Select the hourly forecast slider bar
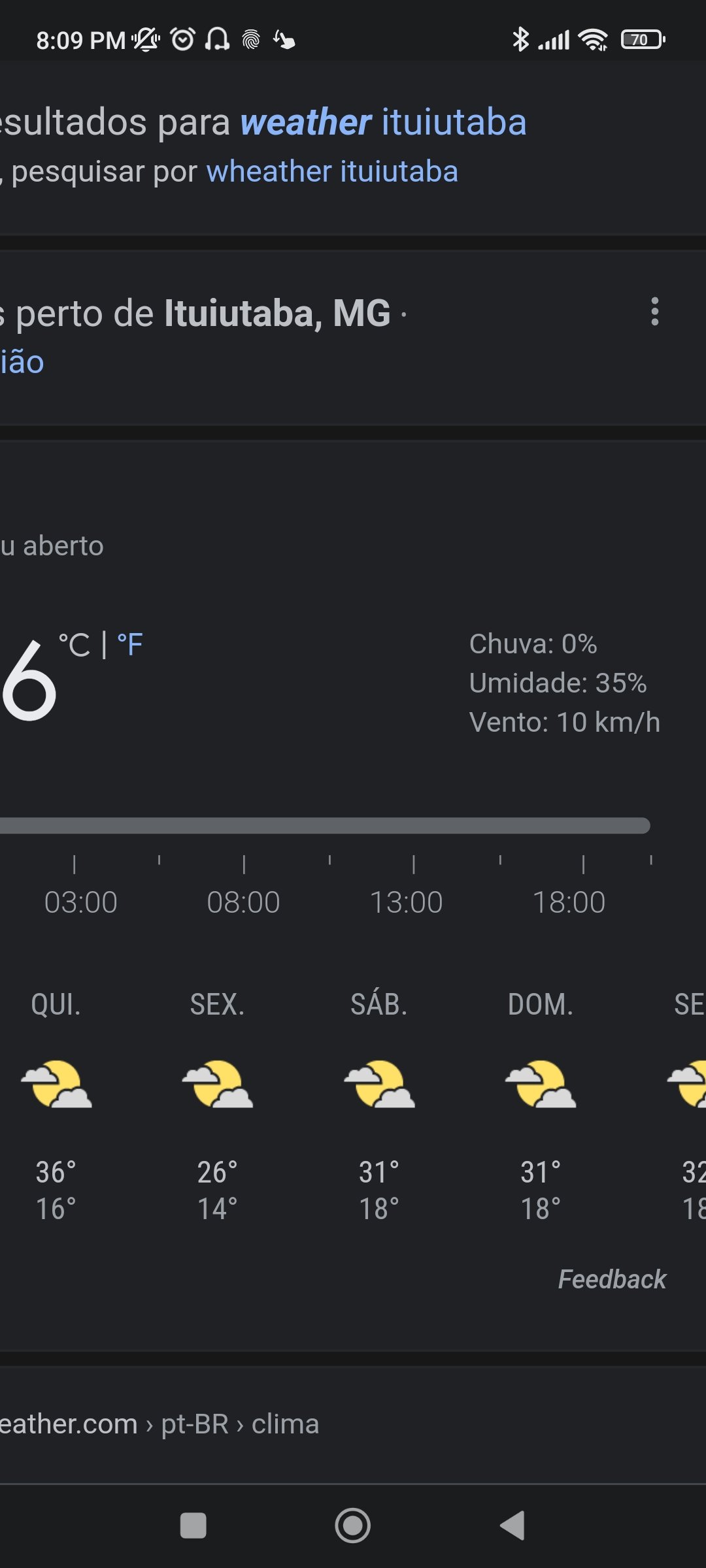This screenshot has height=1568, width=706. (325, 826)
